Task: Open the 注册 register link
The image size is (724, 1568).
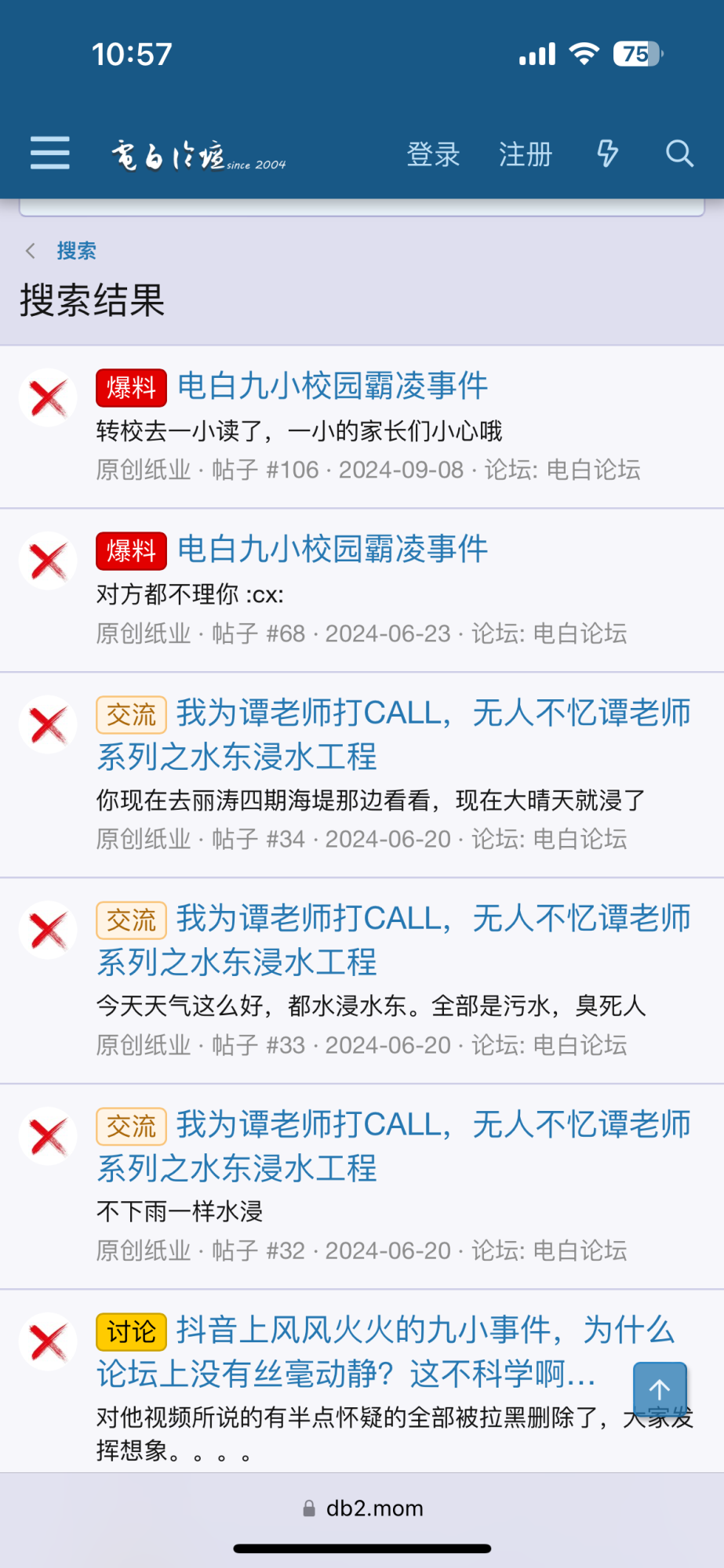Action: pos(526,154)
